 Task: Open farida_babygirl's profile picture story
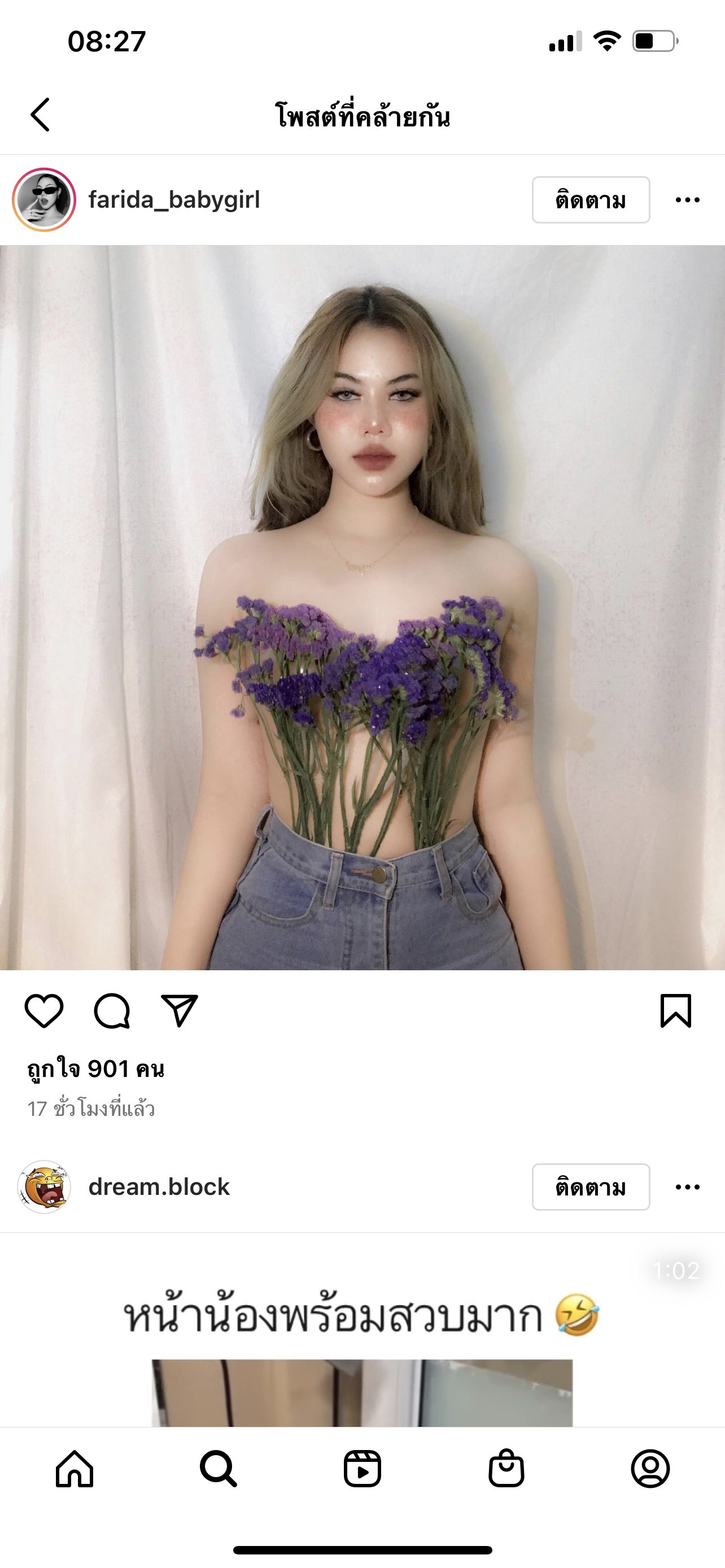44,200
